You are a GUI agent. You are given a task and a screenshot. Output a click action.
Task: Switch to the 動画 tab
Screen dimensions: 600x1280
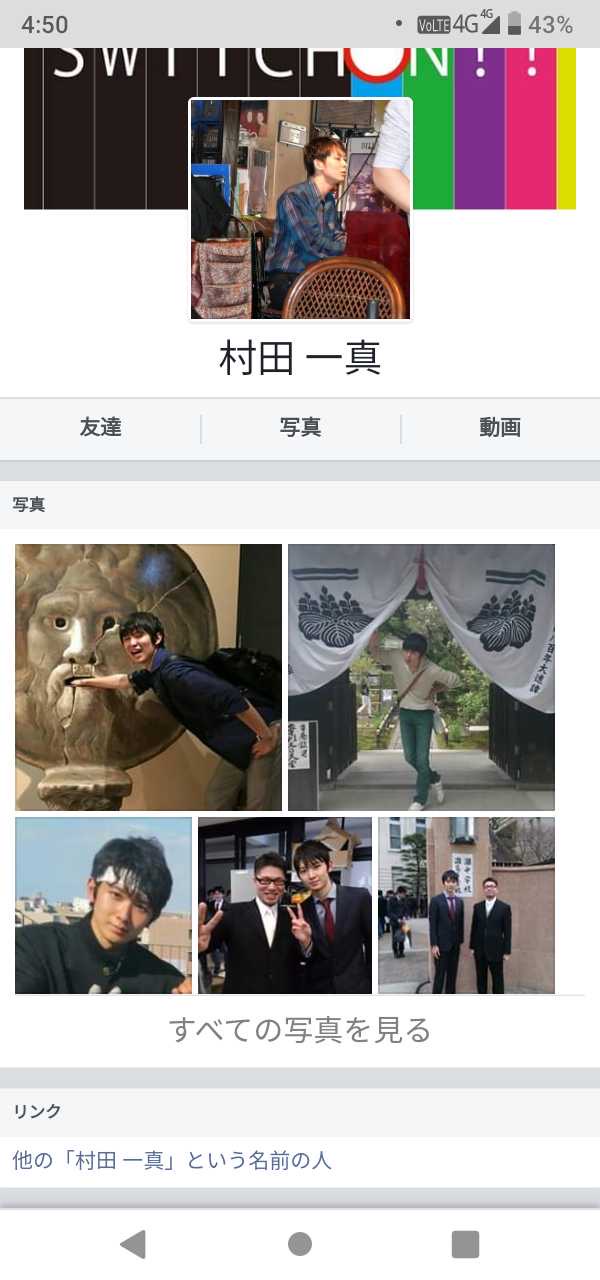(x=500, y=428)
